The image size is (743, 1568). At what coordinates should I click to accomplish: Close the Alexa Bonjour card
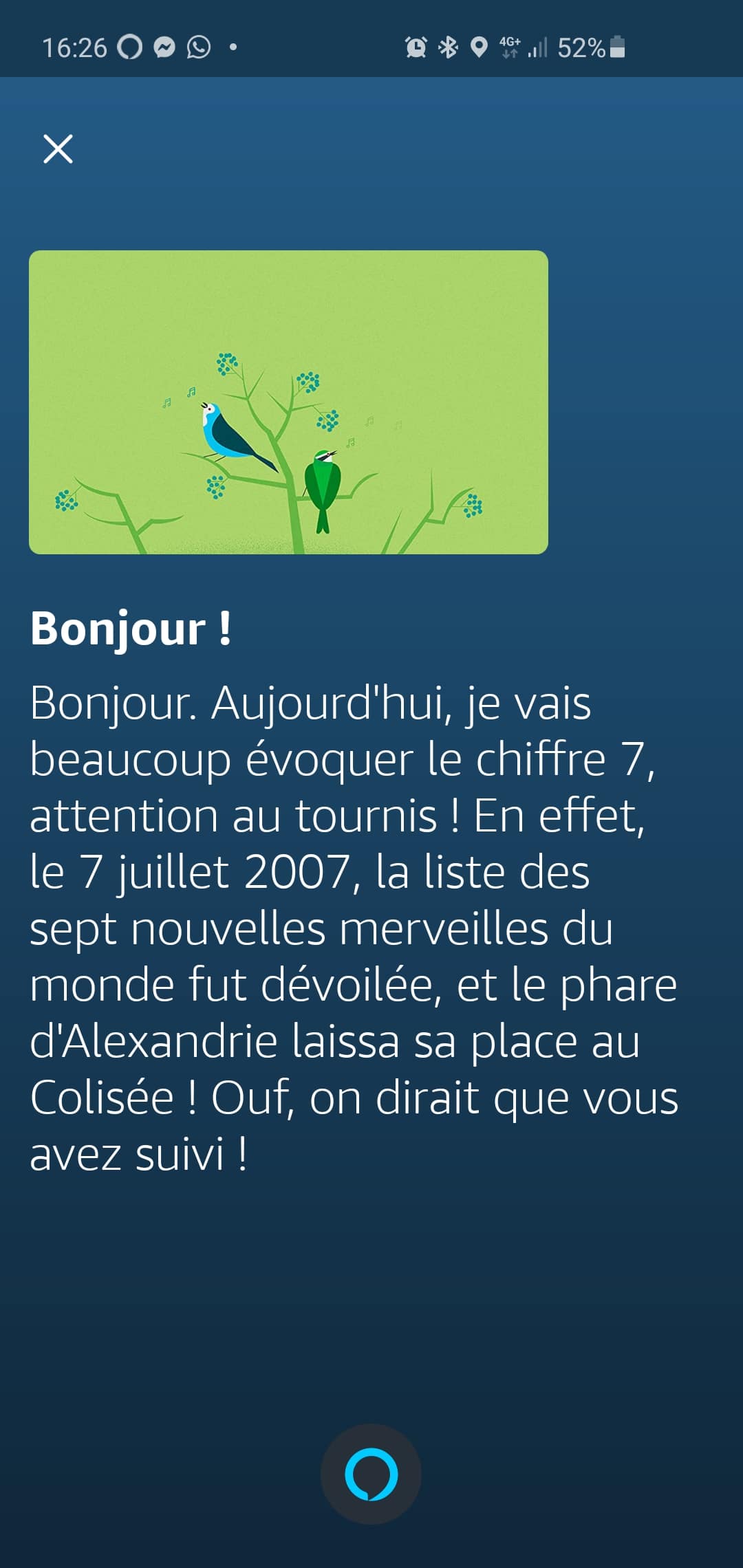pos(58,149)
